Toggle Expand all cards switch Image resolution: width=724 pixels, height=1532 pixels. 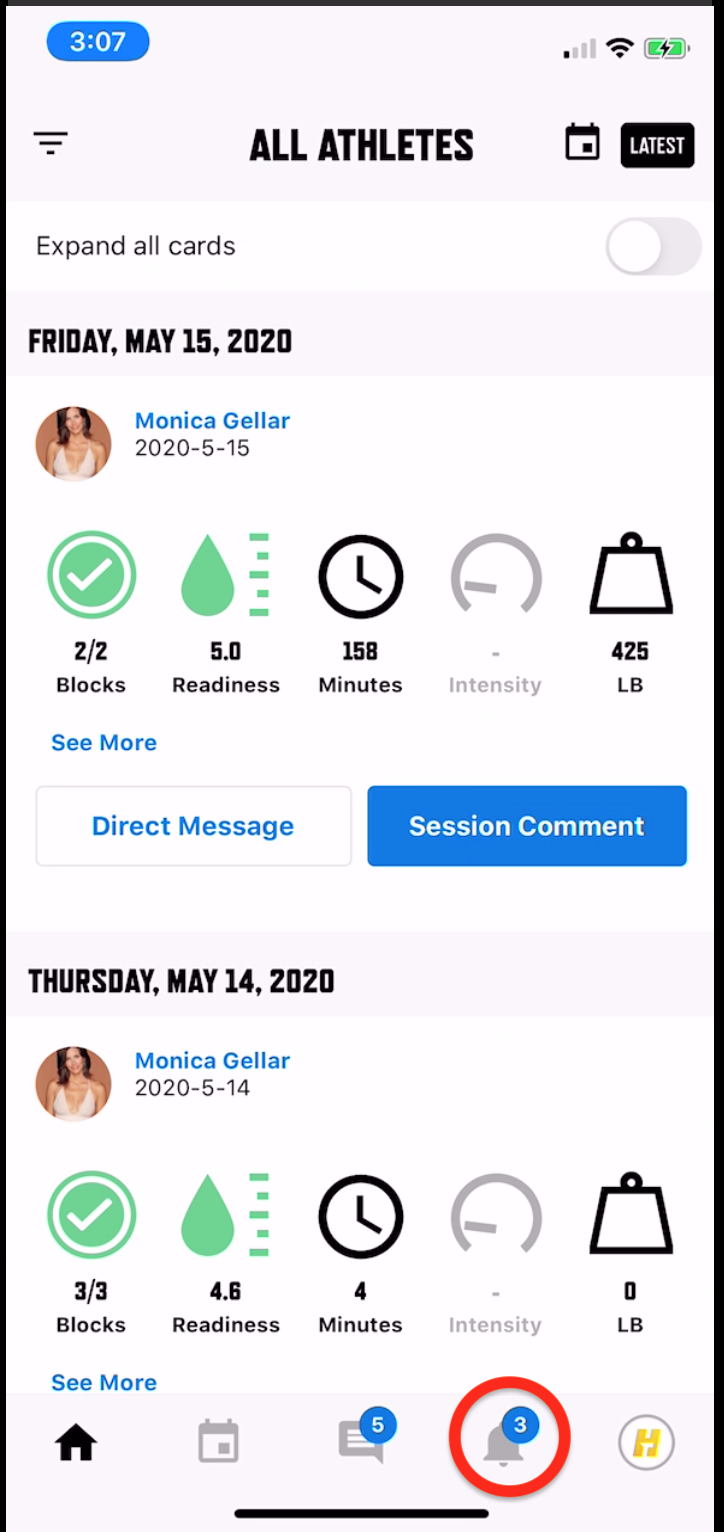pyautogui.click(x=653, y=246)
